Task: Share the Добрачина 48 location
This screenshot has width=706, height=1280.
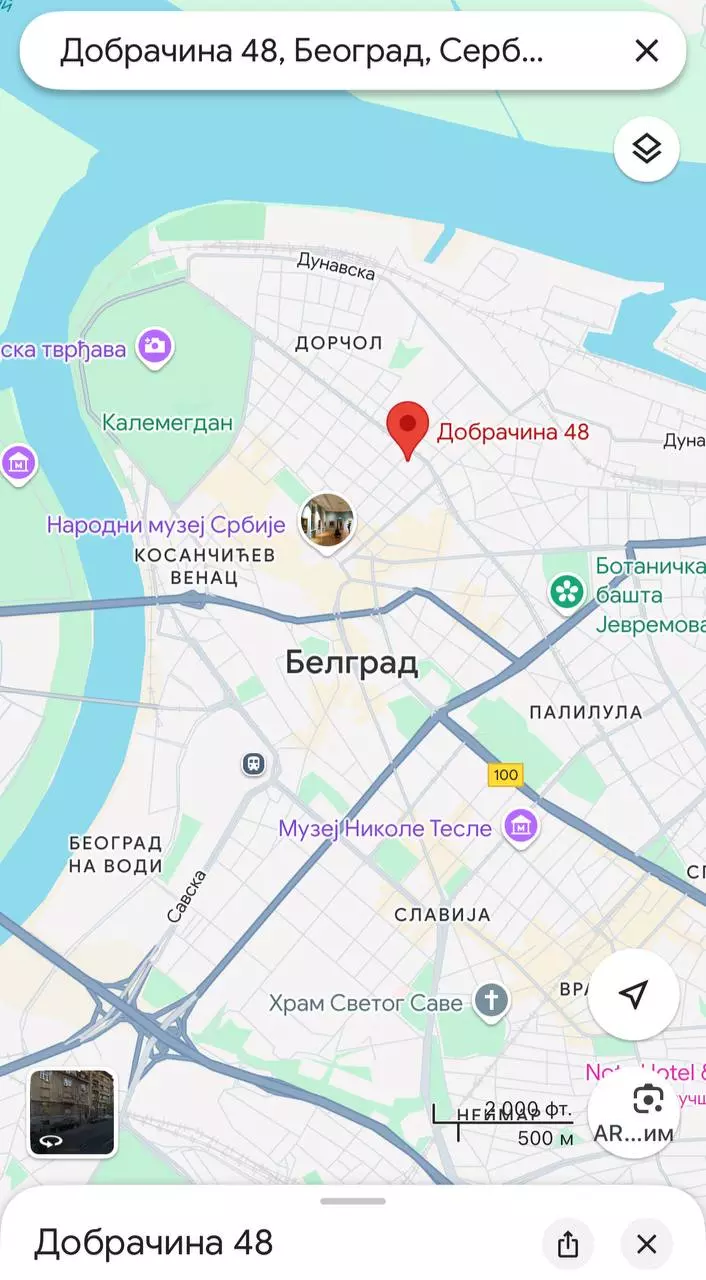Action: coord(568,1244)
